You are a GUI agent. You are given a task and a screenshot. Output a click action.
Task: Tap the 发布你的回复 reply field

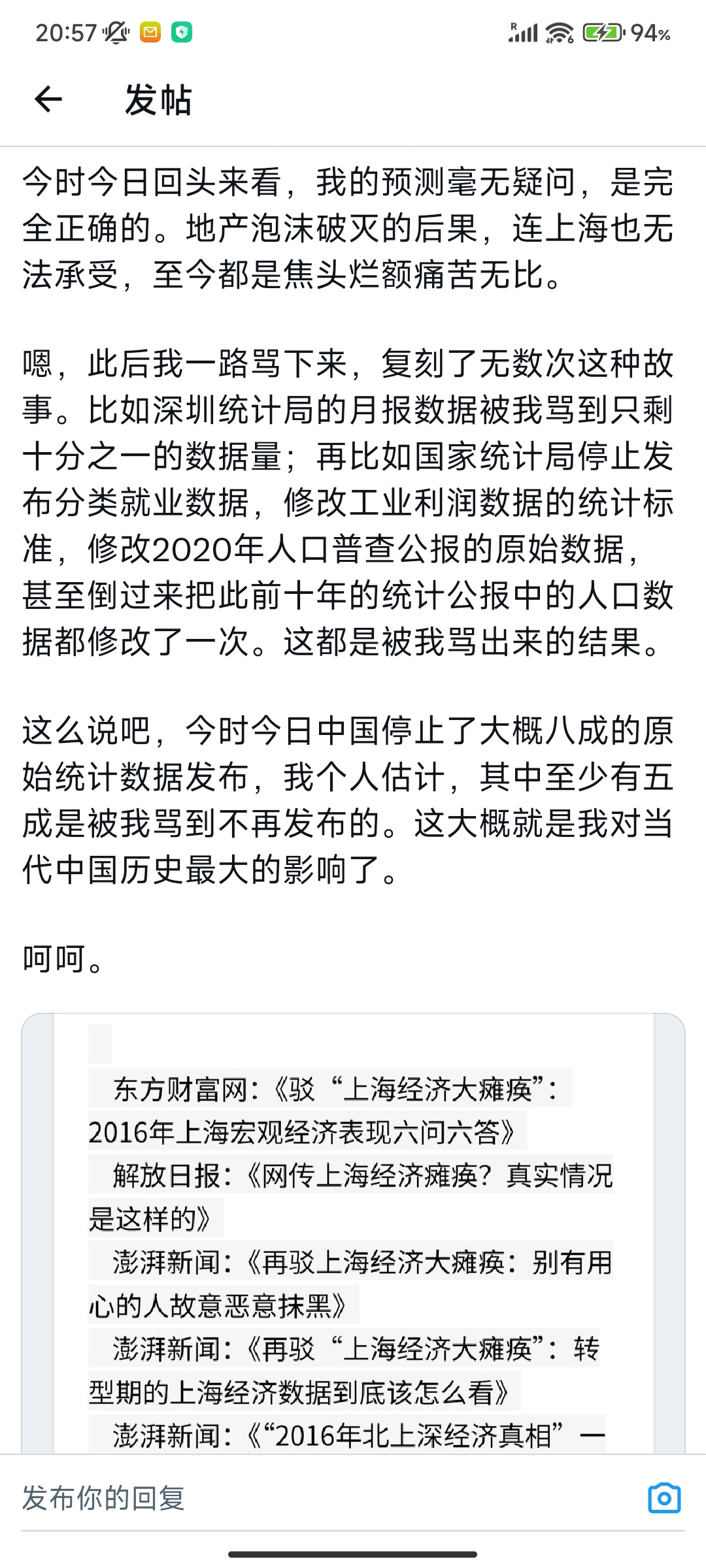pos(327,1498)
